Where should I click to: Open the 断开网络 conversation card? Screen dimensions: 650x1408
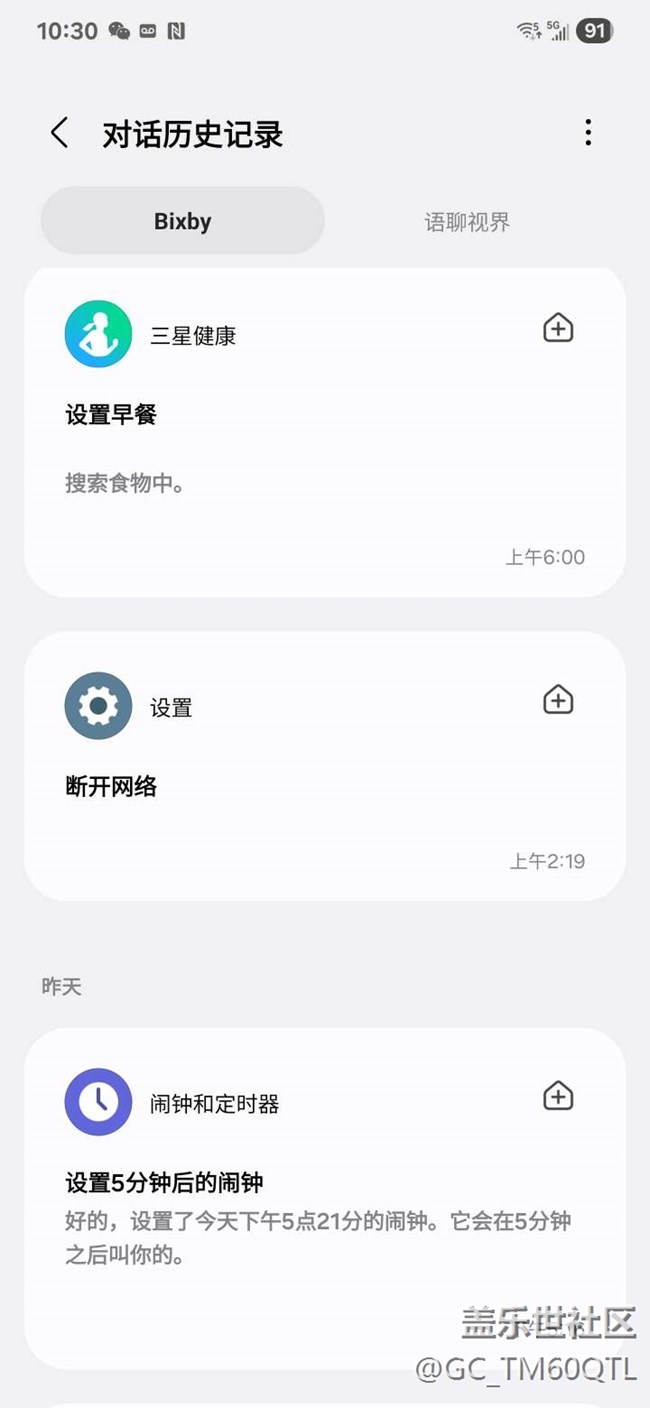click(300, 790)
